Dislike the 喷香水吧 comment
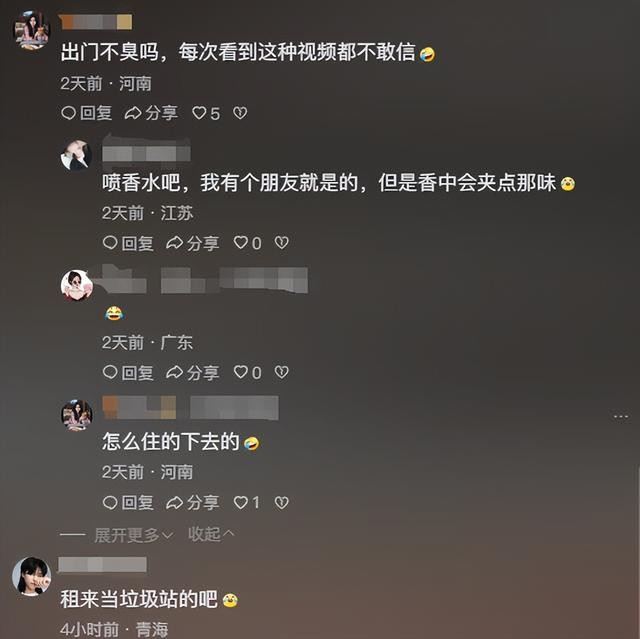This screenshot has height=639, width=640. (x=282, y=243)
